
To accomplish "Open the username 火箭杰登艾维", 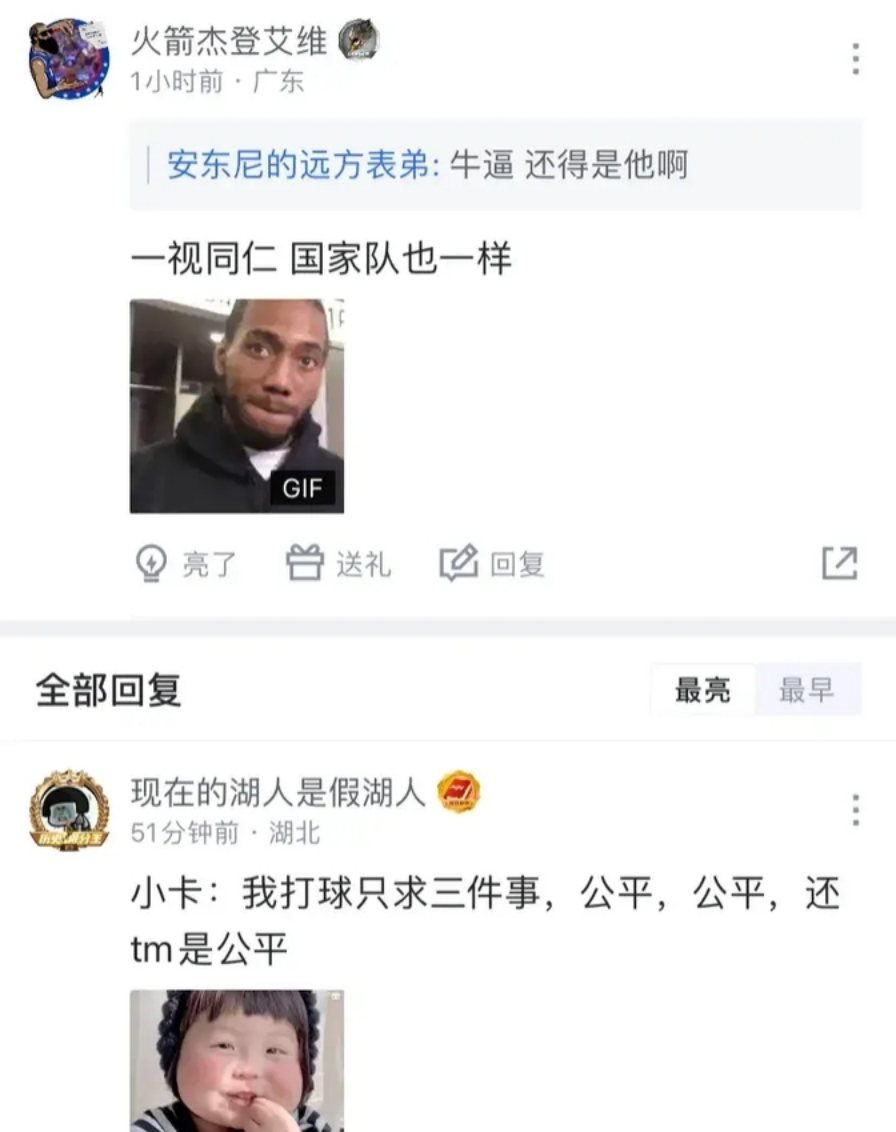I will coord(229,42).
